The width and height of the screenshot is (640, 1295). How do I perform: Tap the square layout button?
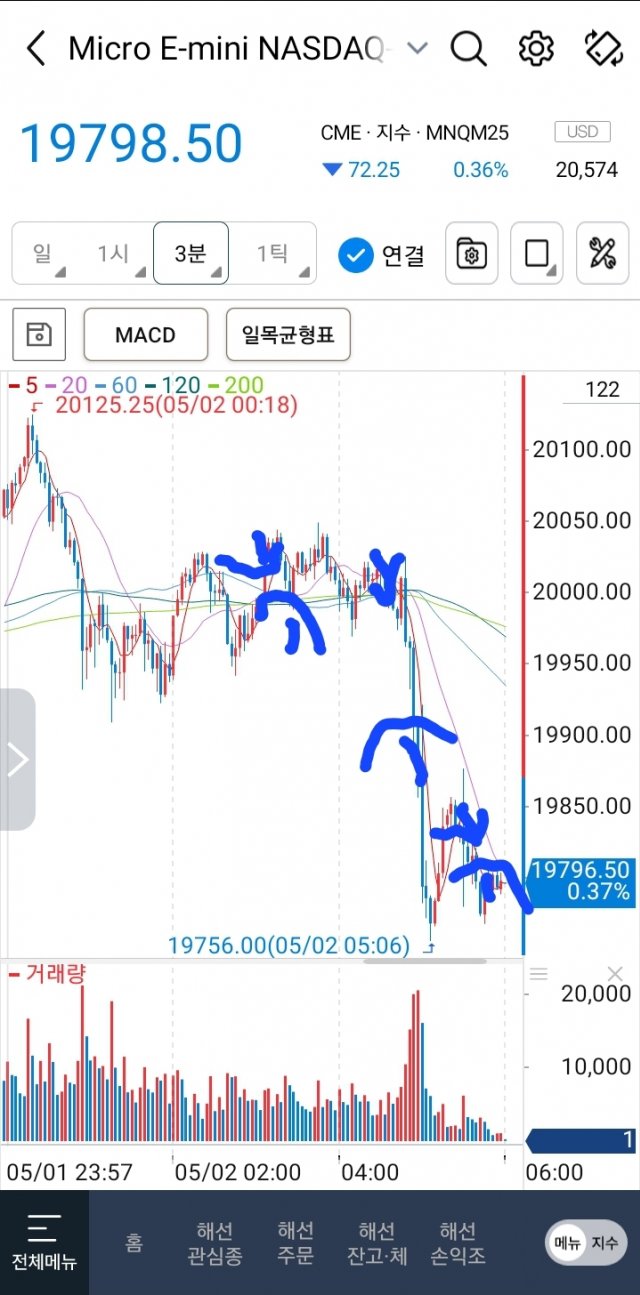[x=537, y=254]
